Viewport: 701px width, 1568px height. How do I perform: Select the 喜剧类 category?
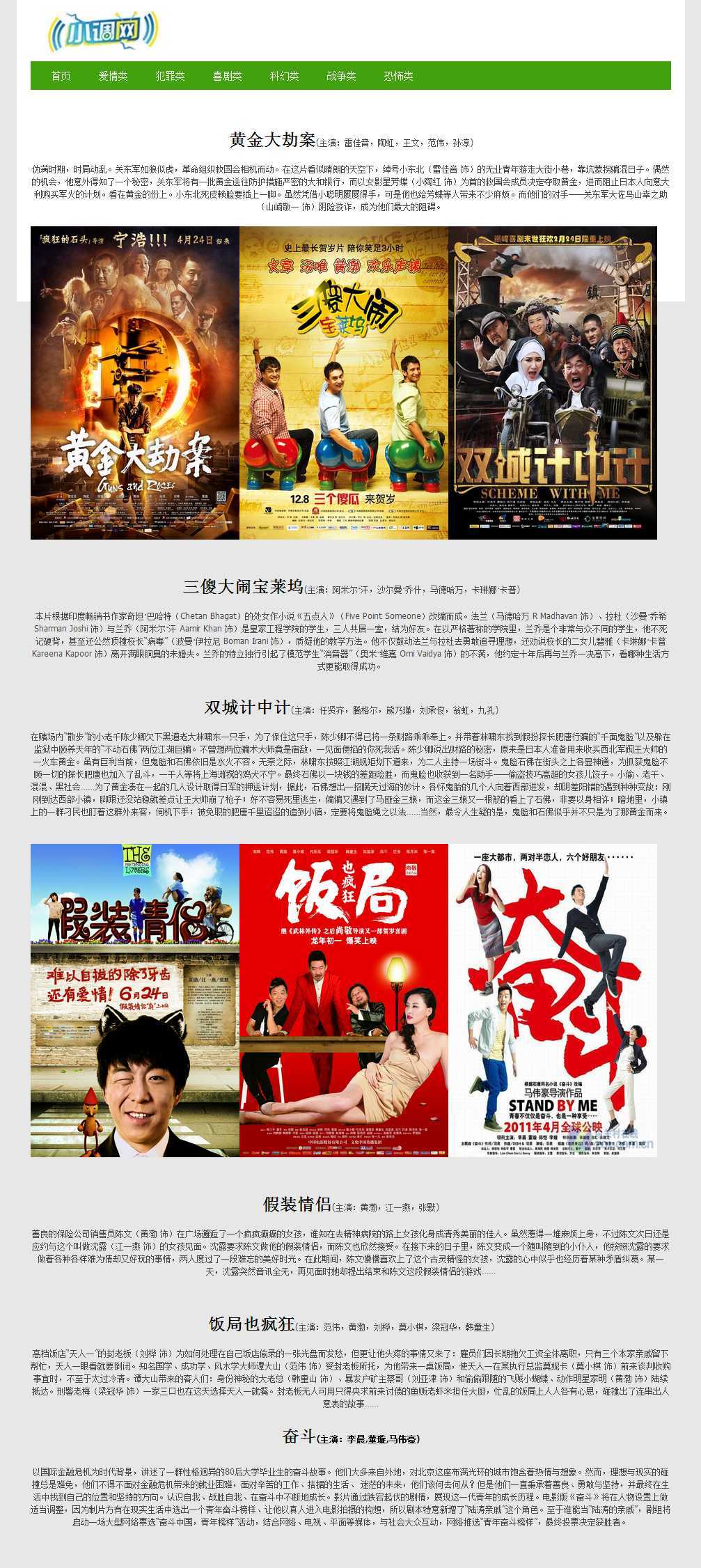227,76
